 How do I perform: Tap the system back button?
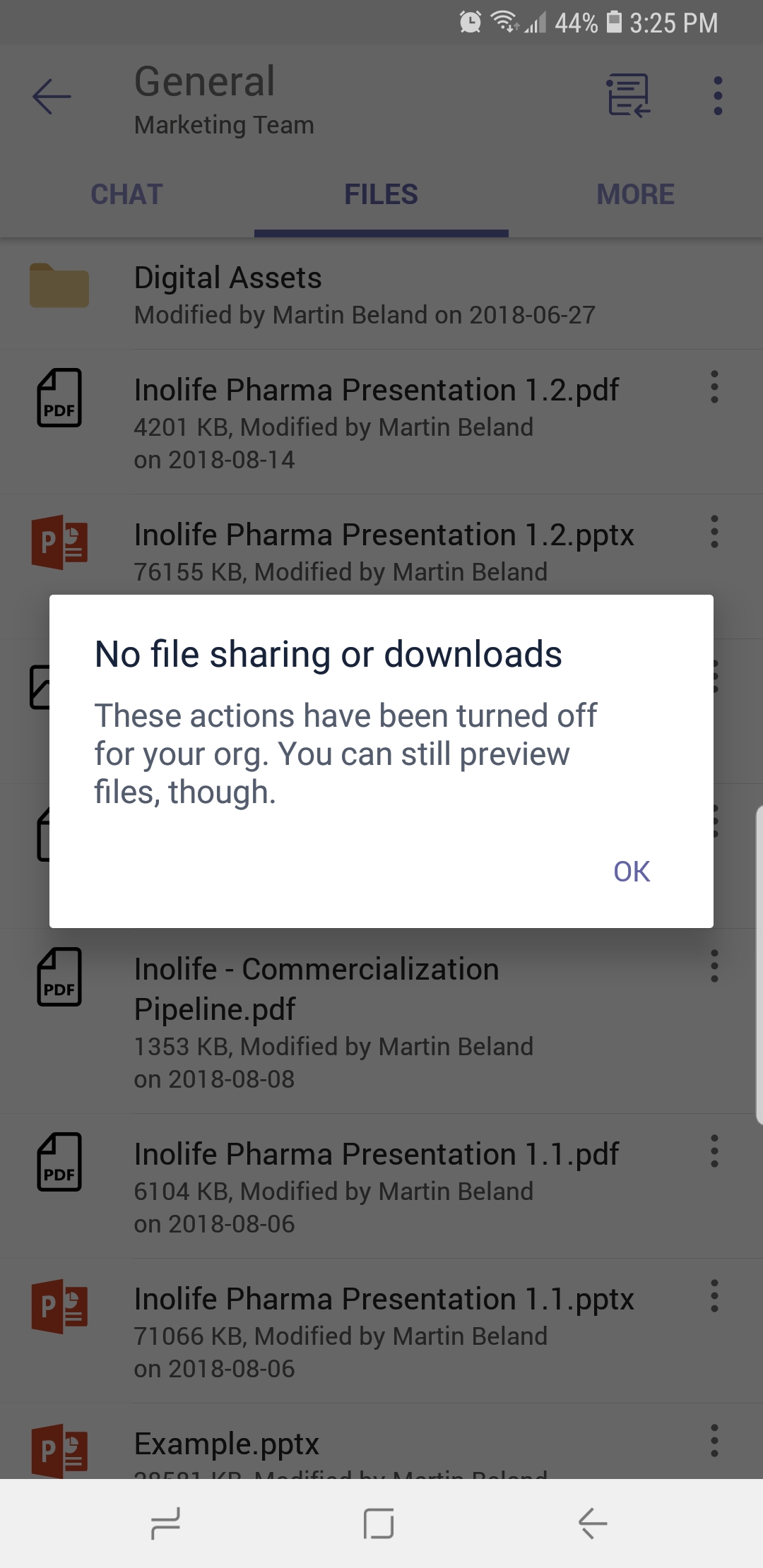[593, 1524]
